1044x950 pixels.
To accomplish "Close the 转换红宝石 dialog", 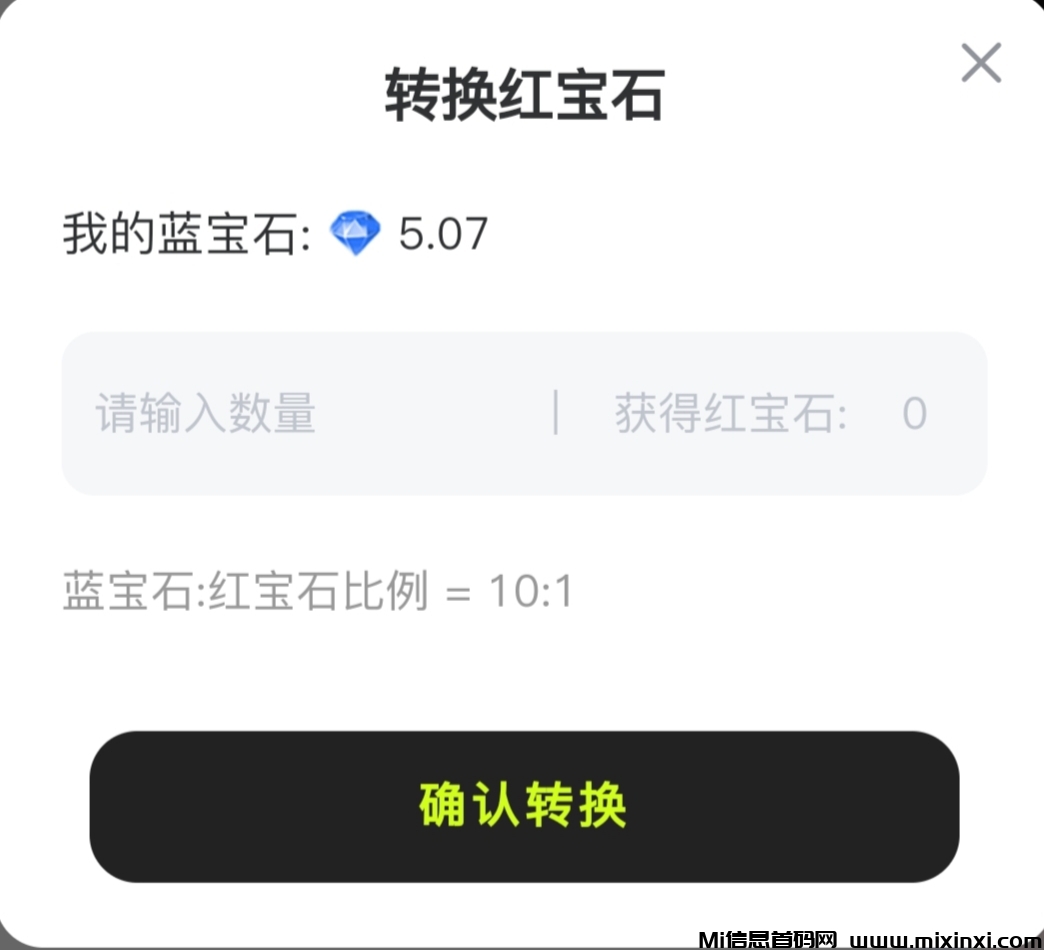I will [980, 63].
